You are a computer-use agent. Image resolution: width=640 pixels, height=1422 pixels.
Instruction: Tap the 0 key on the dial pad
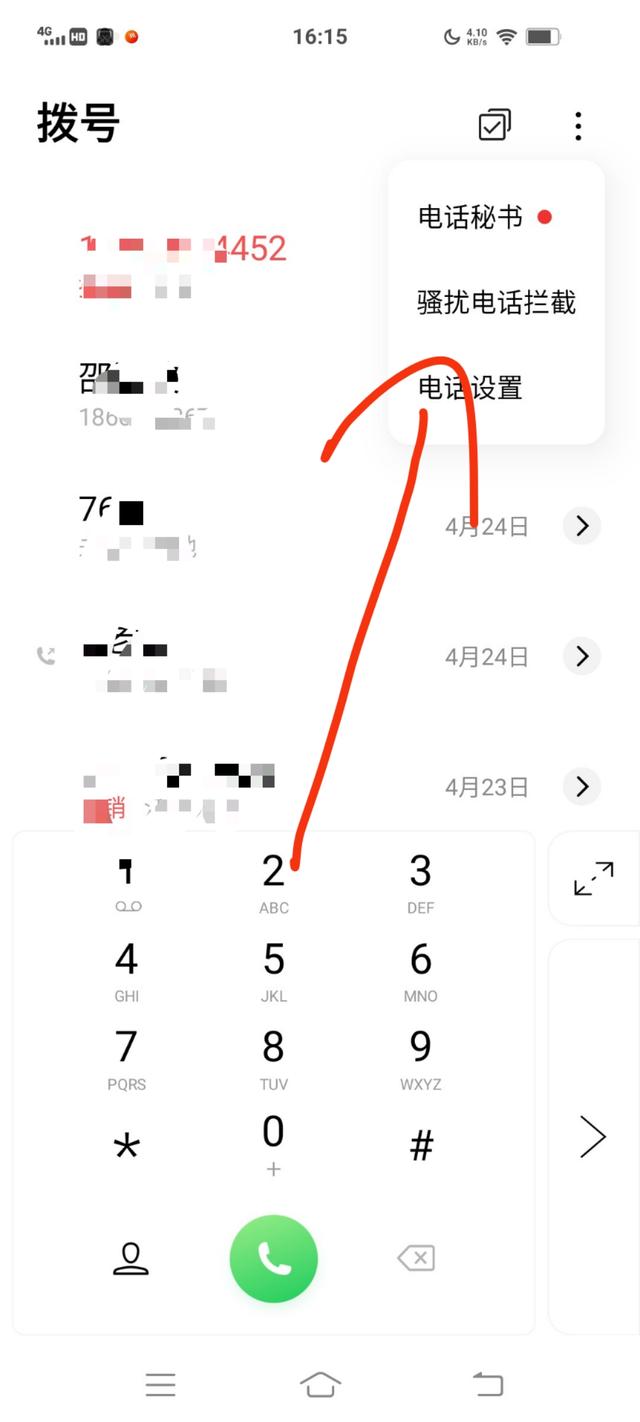pyautogui.click(x=274, y=1144)
